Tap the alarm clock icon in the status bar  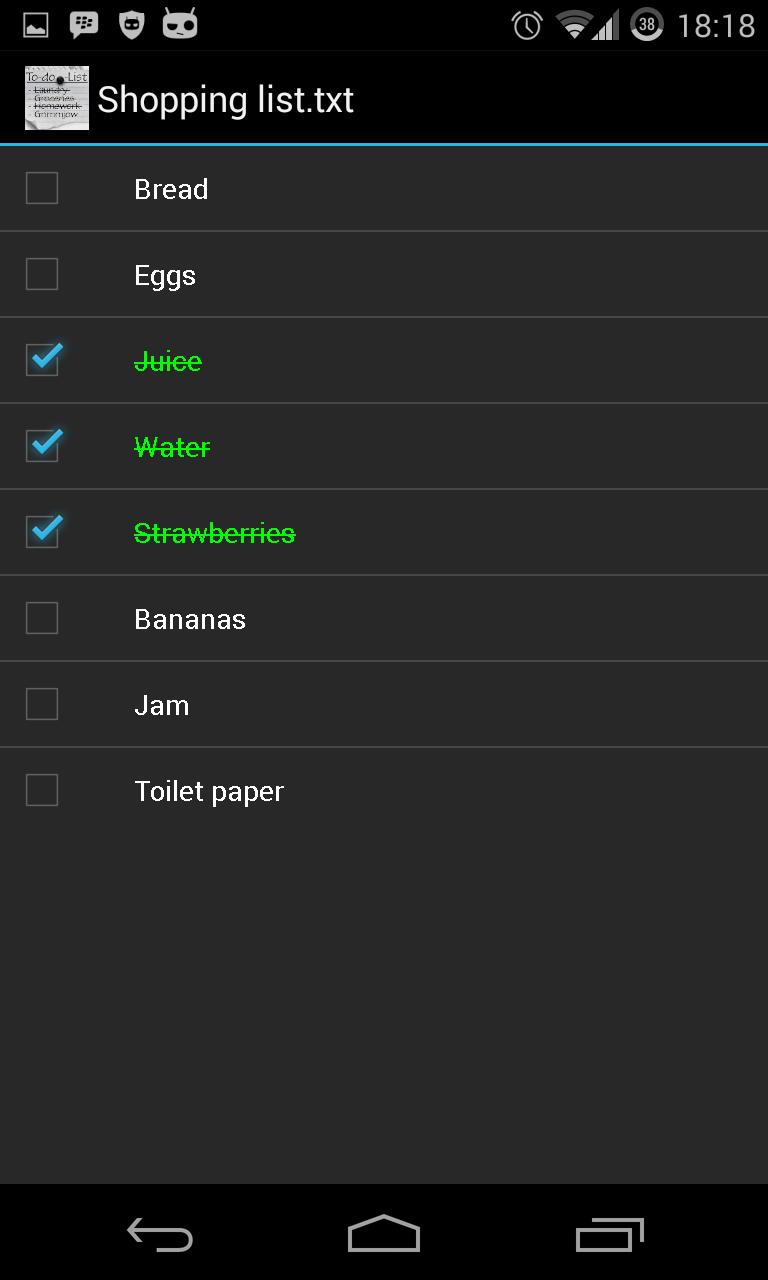click(x=524, y=24)
